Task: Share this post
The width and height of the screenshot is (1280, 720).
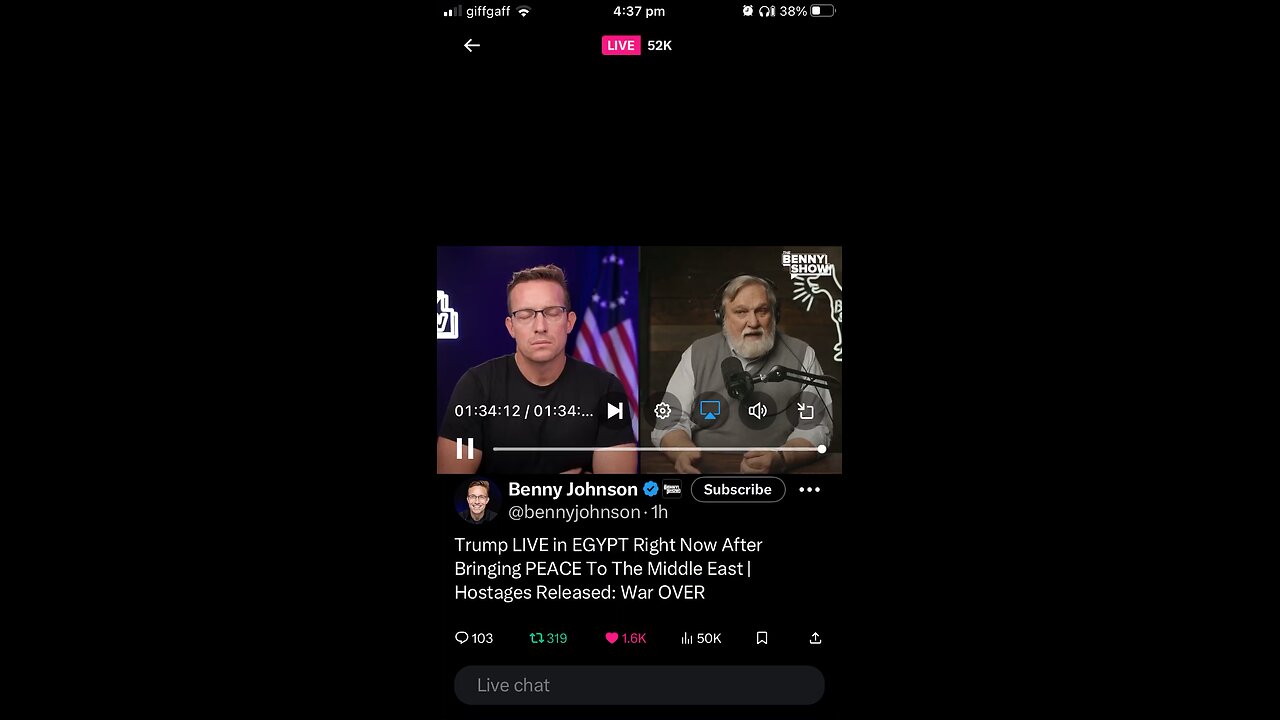Action: [x=815, y=638]
